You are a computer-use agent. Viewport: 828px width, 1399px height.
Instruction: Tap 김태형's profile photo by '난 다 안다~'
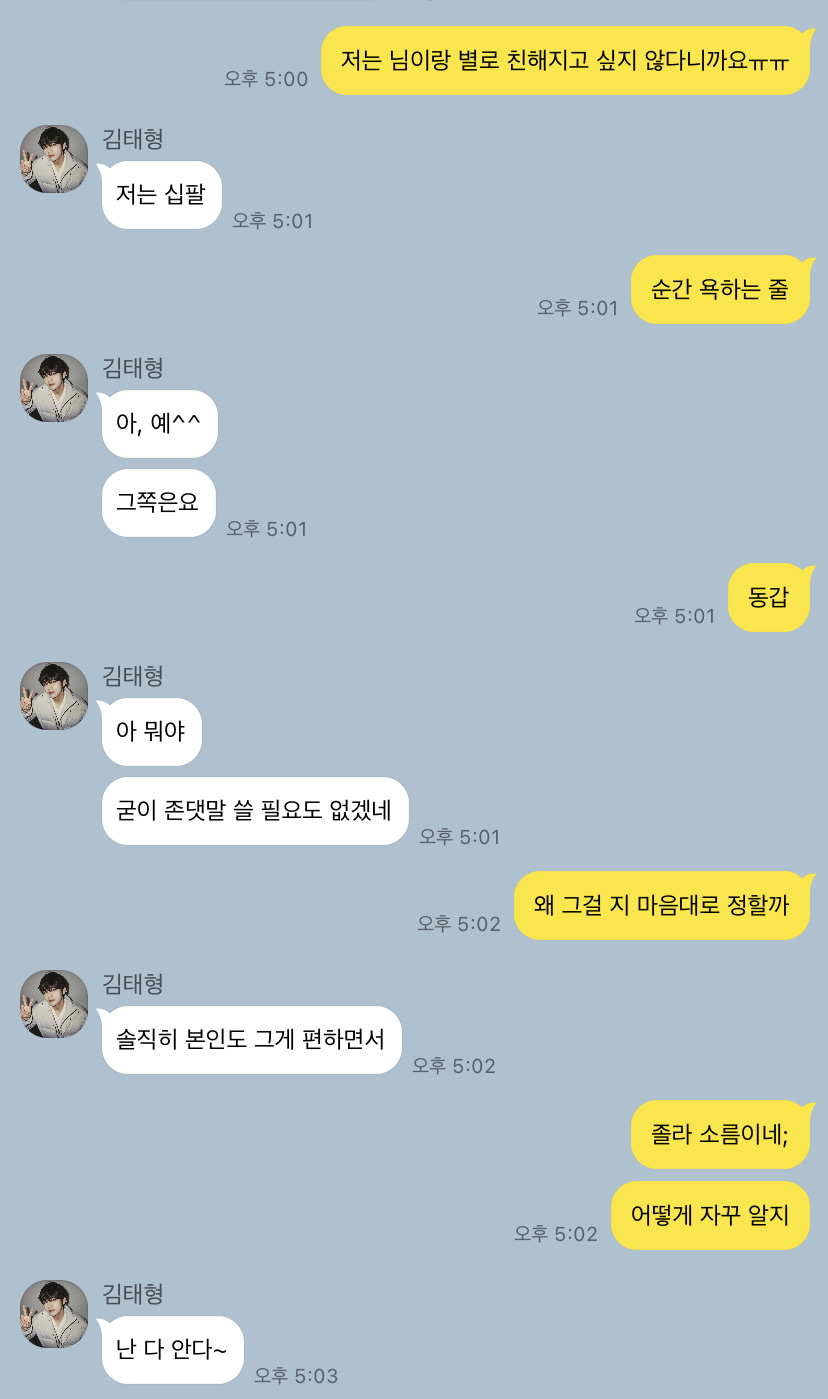pos(54,1314)
